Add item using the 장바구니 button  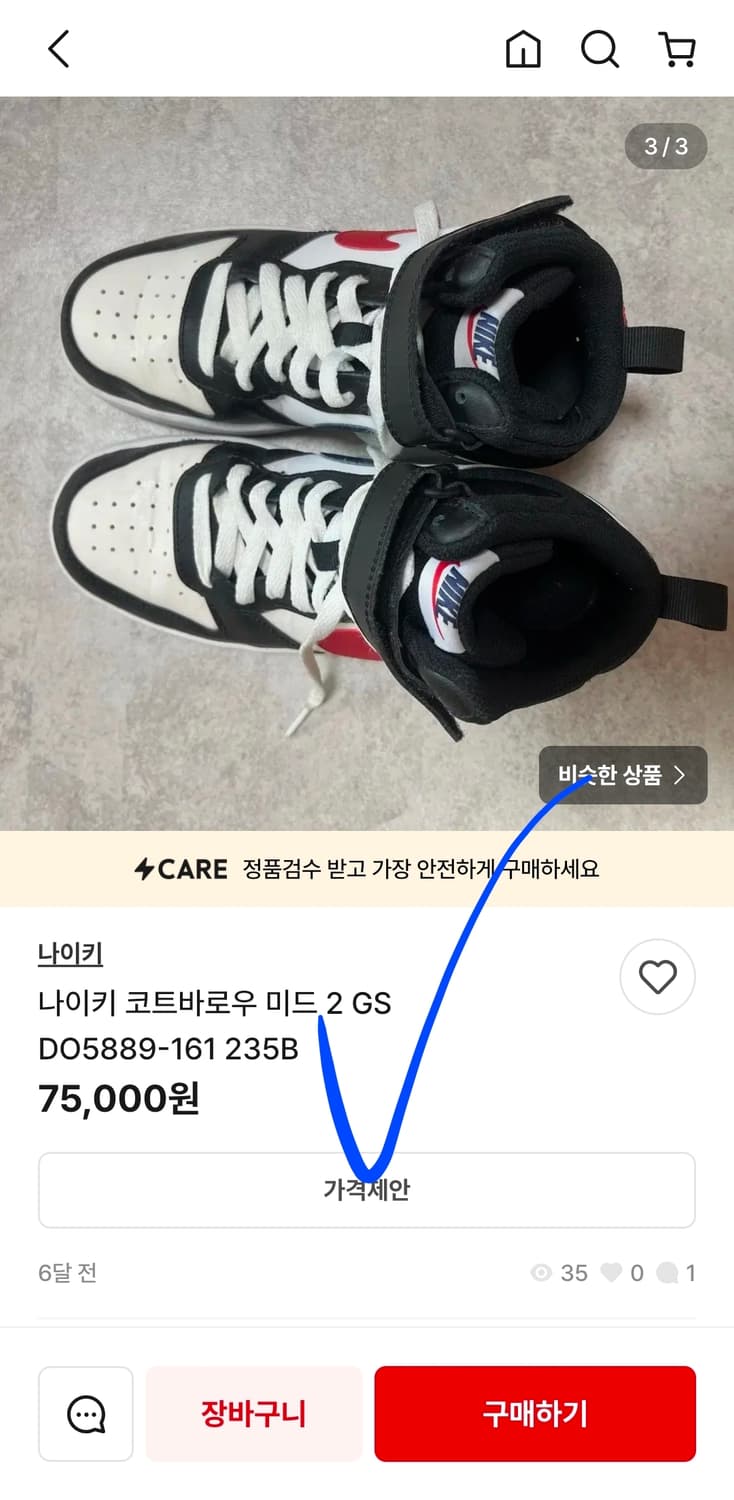point(253,1413)
